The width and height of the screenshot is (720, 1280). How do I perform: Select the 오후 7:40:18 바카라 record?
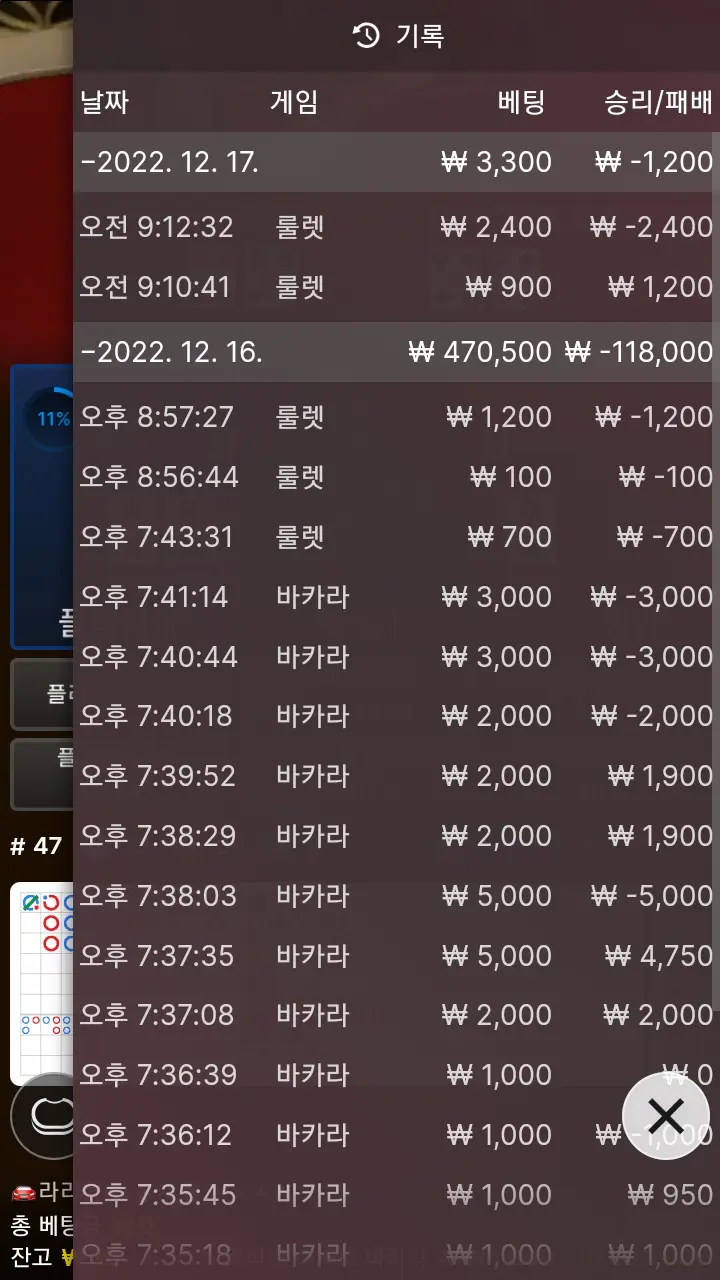[396, 716]
